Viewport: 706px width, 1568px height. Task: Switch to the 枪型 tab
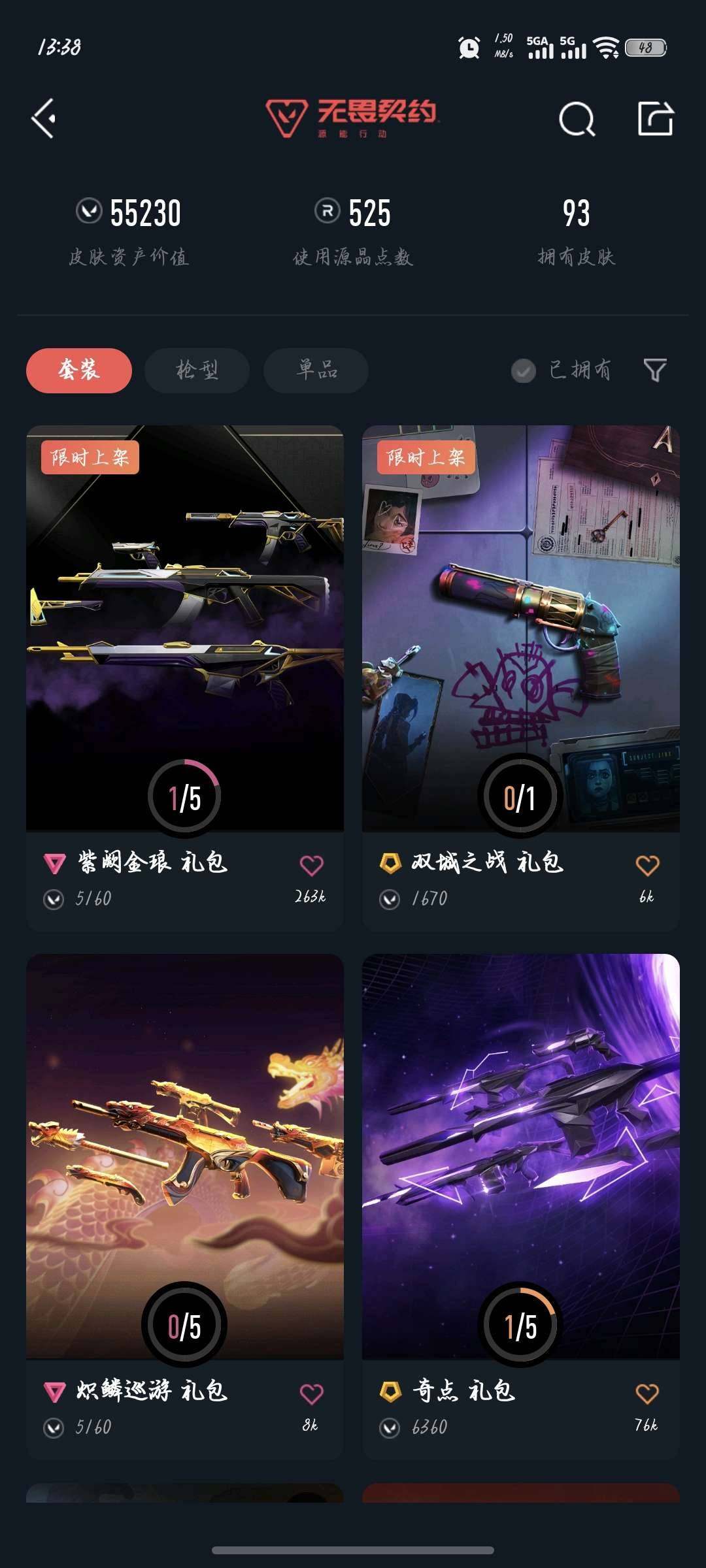coord(199,370)
